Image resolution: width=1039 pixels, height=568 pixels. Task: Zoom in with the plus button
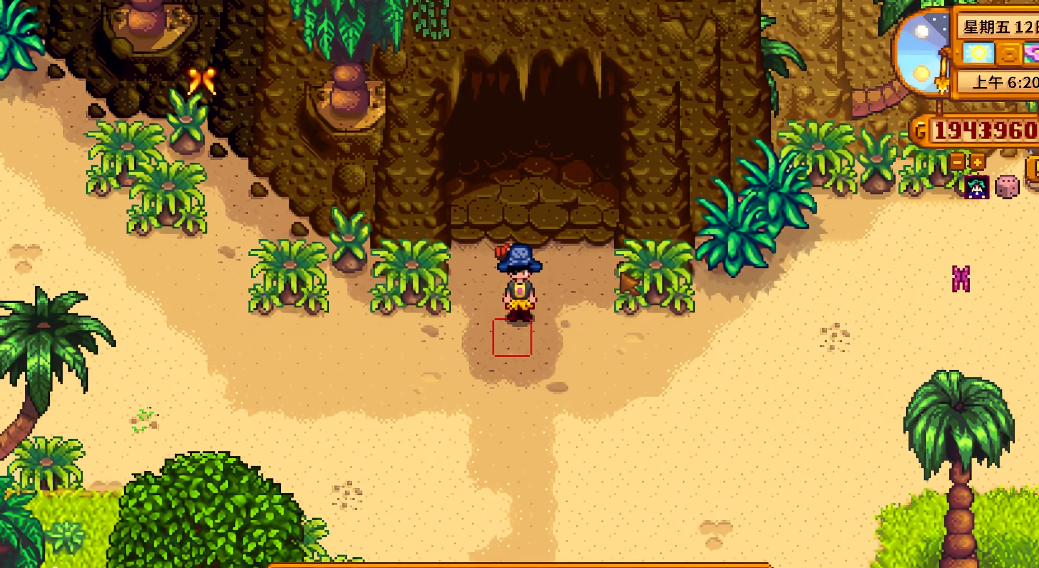[977, 161]
